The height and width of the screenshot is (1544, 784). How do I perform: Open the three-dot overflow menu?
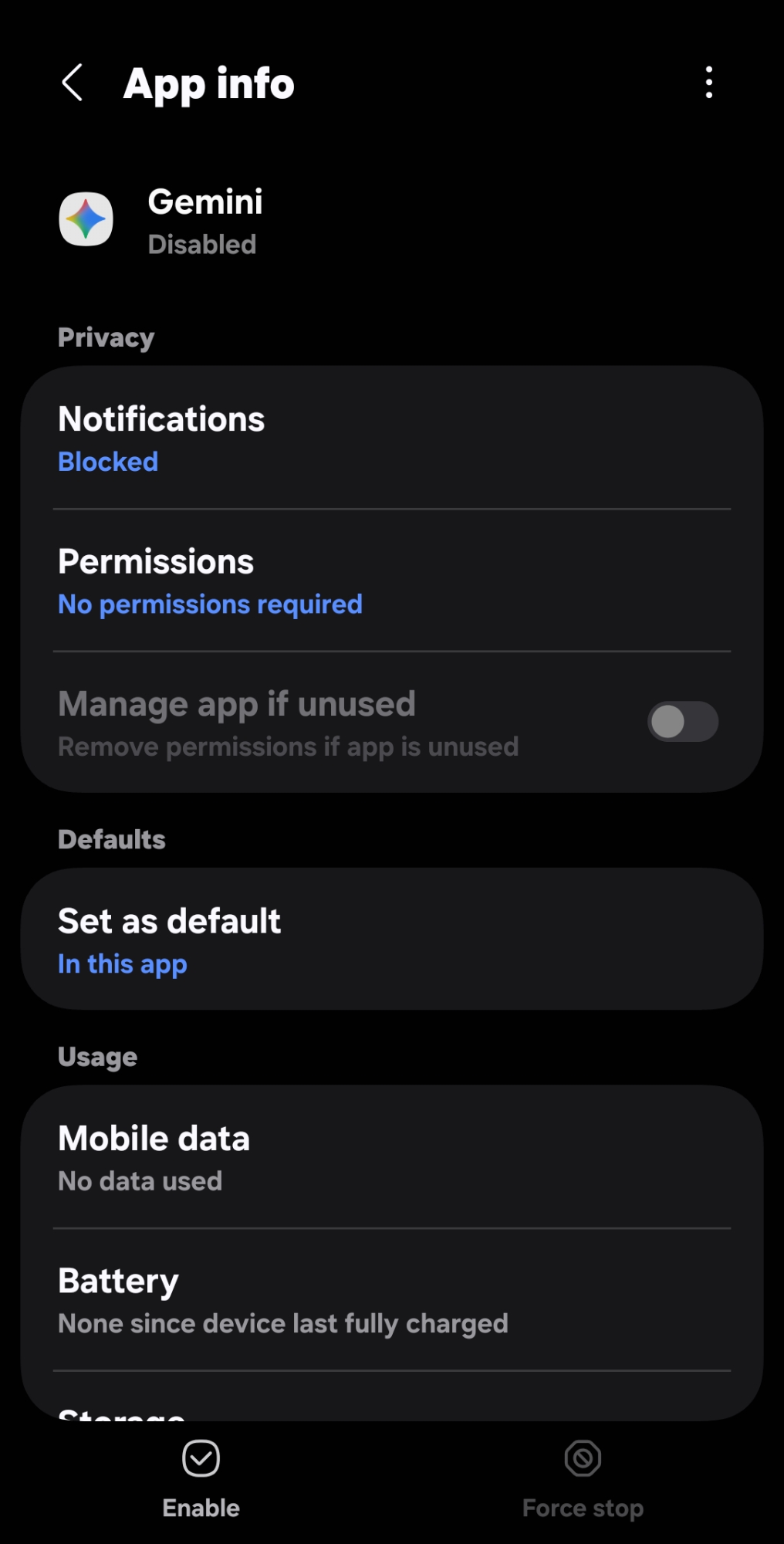708,83
